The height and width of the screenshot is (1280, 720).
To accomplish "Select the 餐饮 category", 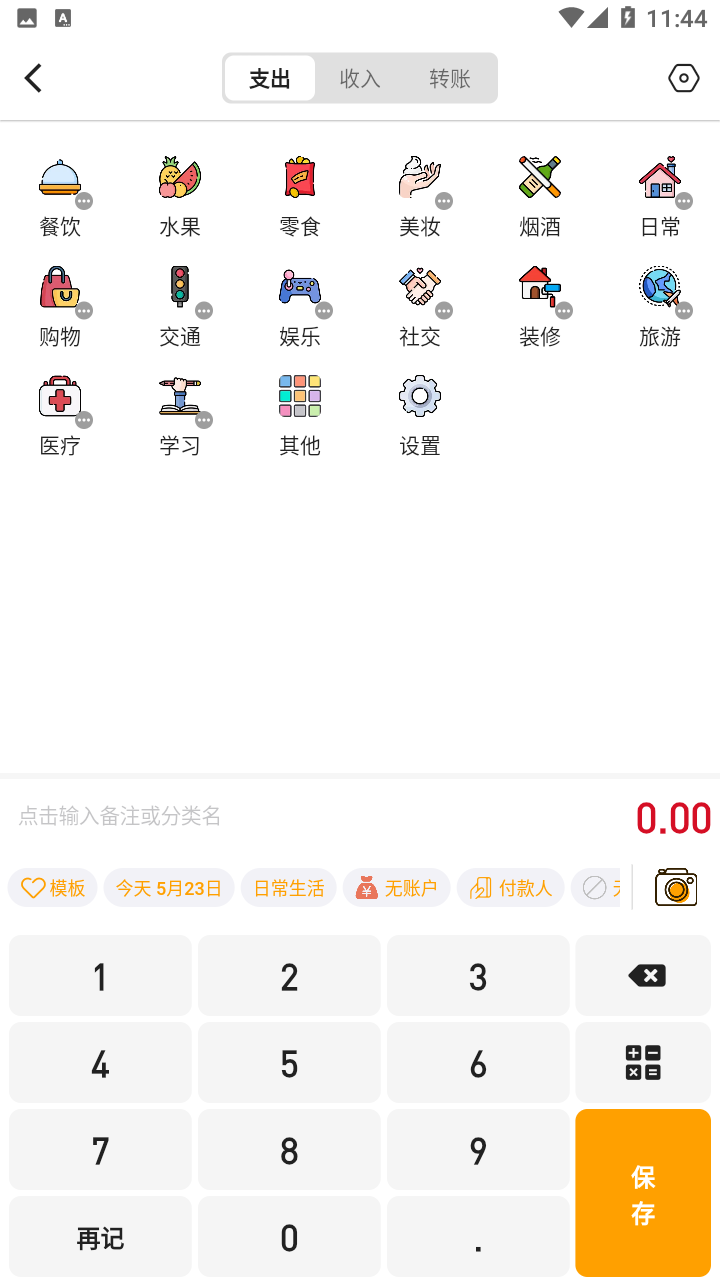I will pyautogui.click(x=60, y=197).
